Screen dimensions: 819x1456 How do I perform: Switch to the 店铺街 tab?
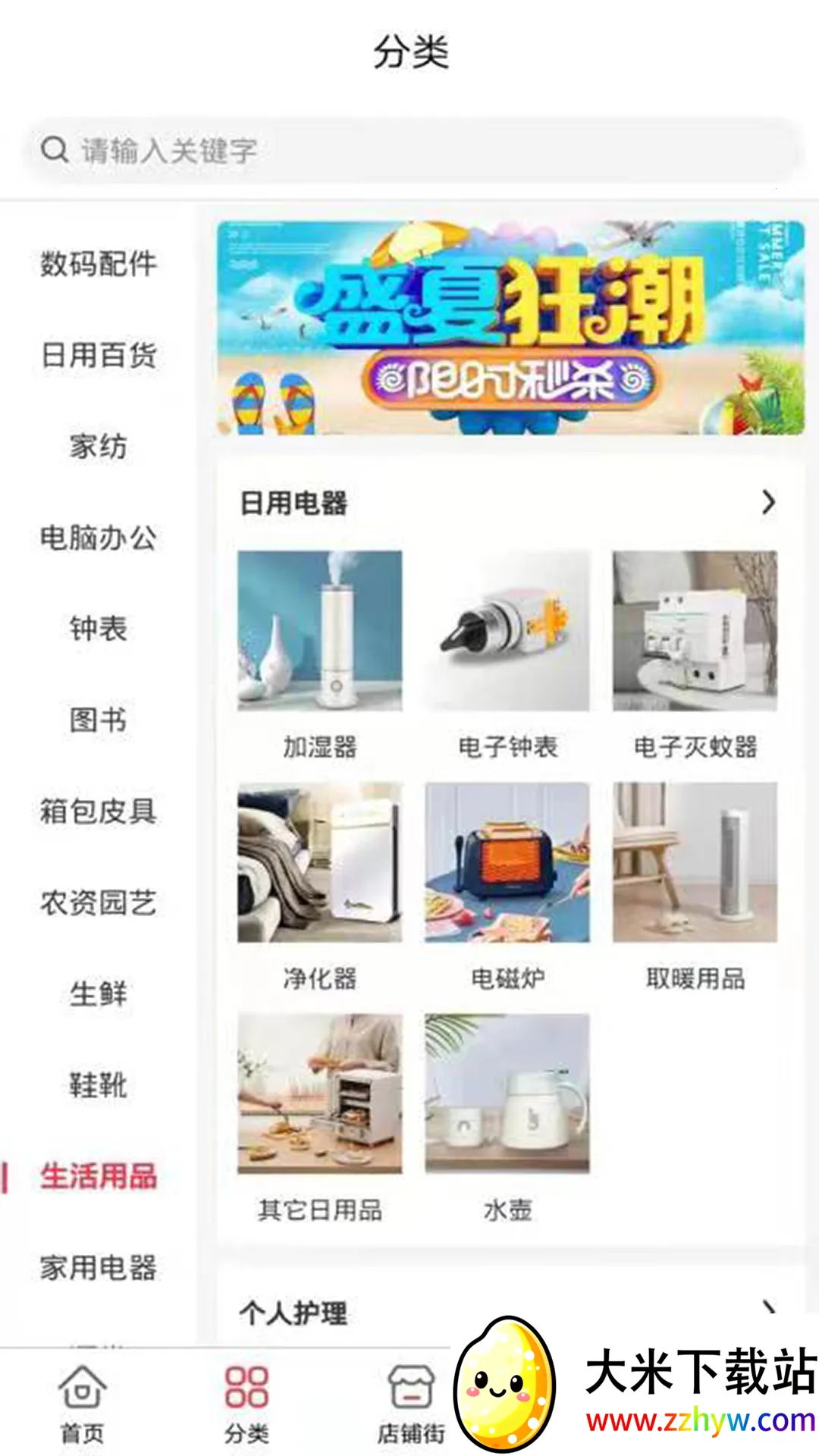[x=410, y=1403]
